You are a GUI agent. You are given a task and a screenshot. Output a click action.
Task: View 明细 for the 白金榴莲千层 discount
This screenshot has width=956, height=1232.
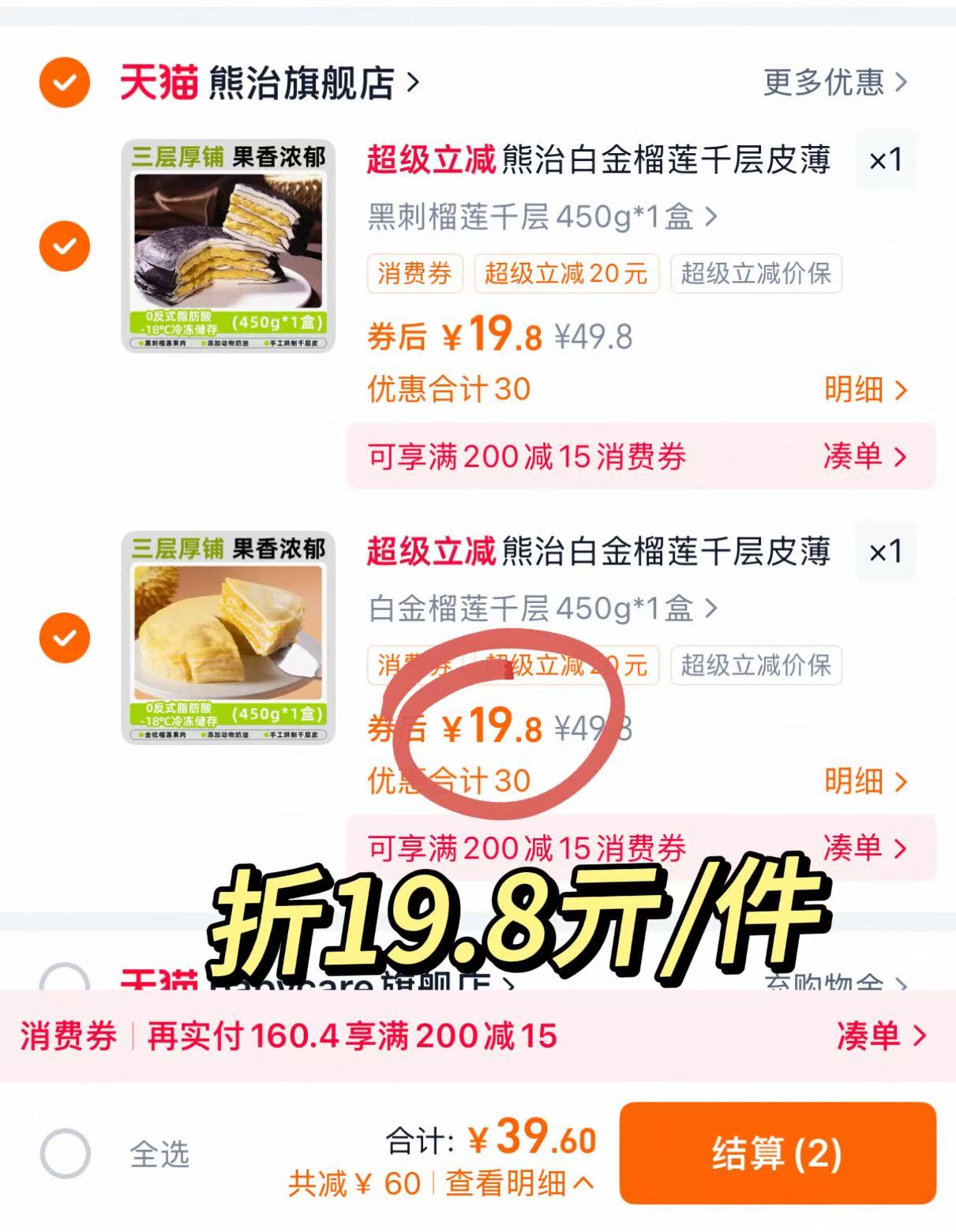[865, 781]
